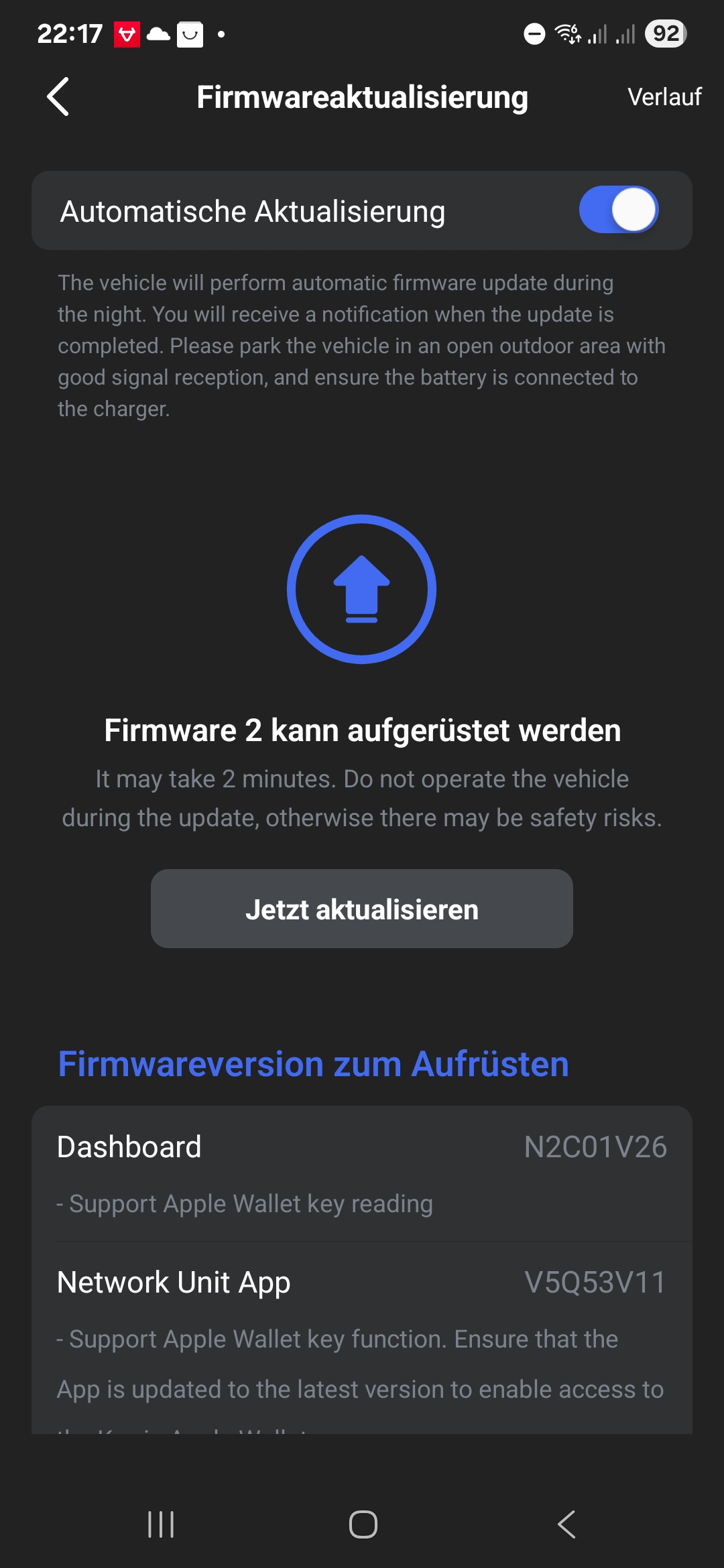Go back from Firmwareaktualisierung screen
The width and height of the screenshot is (724, 1568).
58,97
